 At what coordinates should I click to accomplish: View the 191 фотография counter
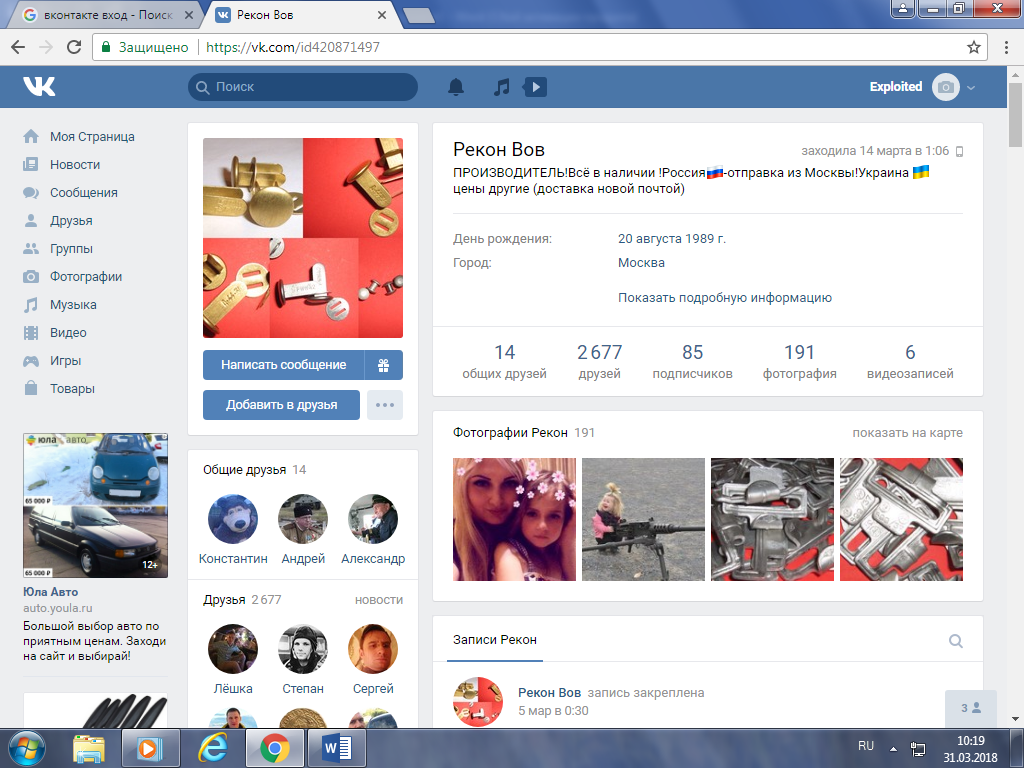click(799, 362)
